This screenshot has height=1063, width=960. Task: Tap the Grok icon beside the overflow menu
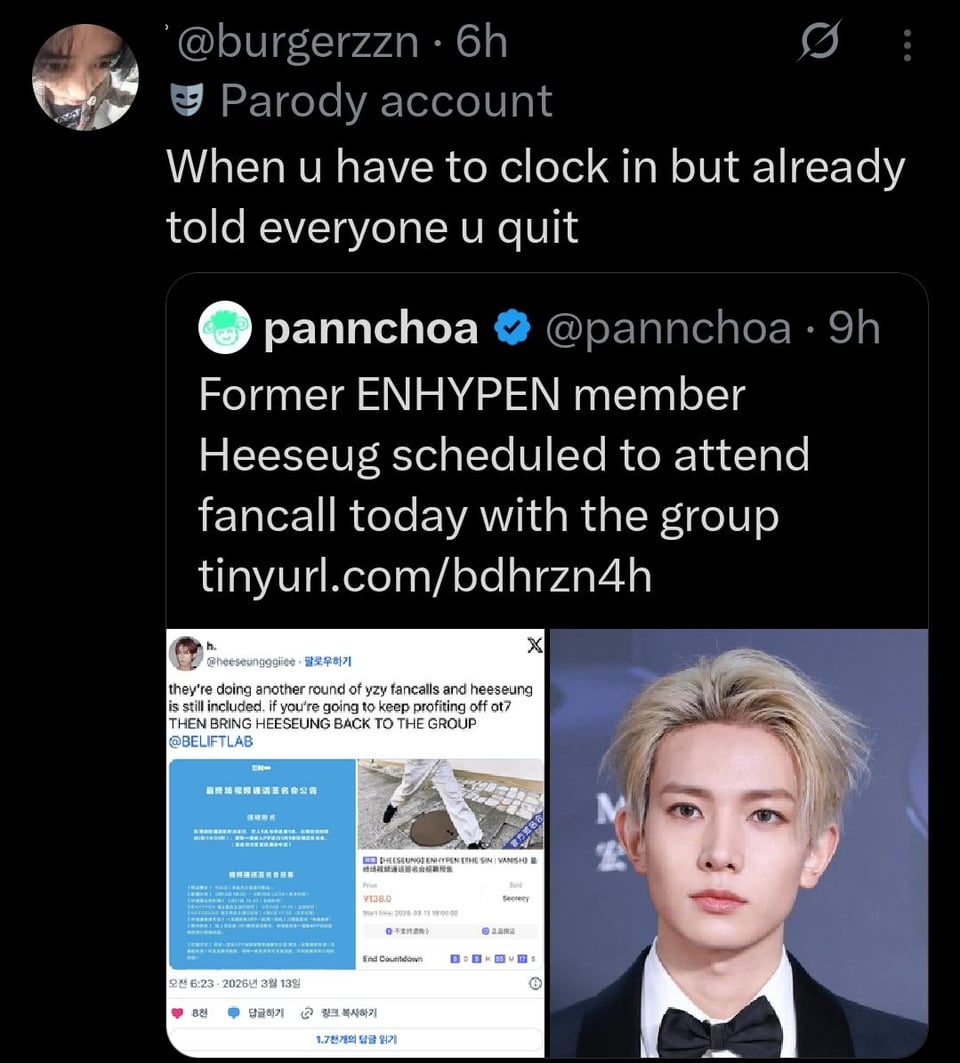[x=822, y=44]
